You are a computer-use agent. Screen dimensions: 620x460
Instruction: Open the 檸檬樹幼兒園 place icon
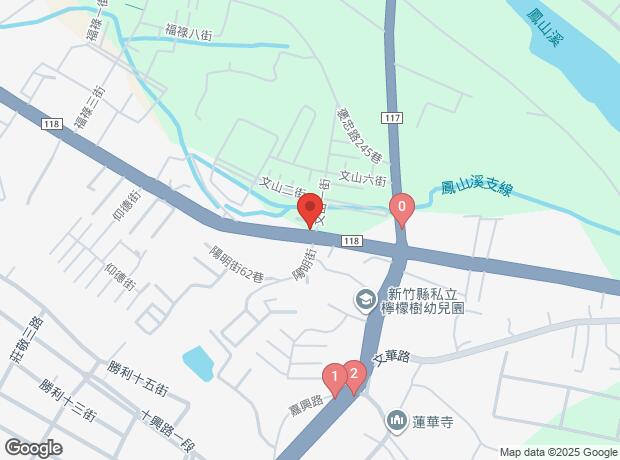click(367, 299)
